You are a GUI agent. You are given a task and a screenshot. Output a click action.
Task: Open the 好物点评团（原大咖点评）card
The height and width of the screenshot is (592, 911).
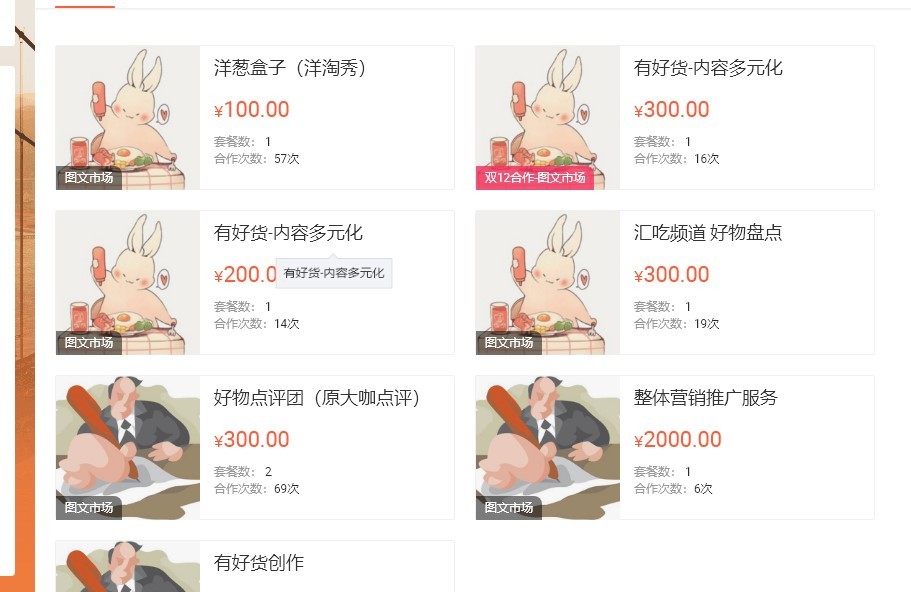[318, 399]
